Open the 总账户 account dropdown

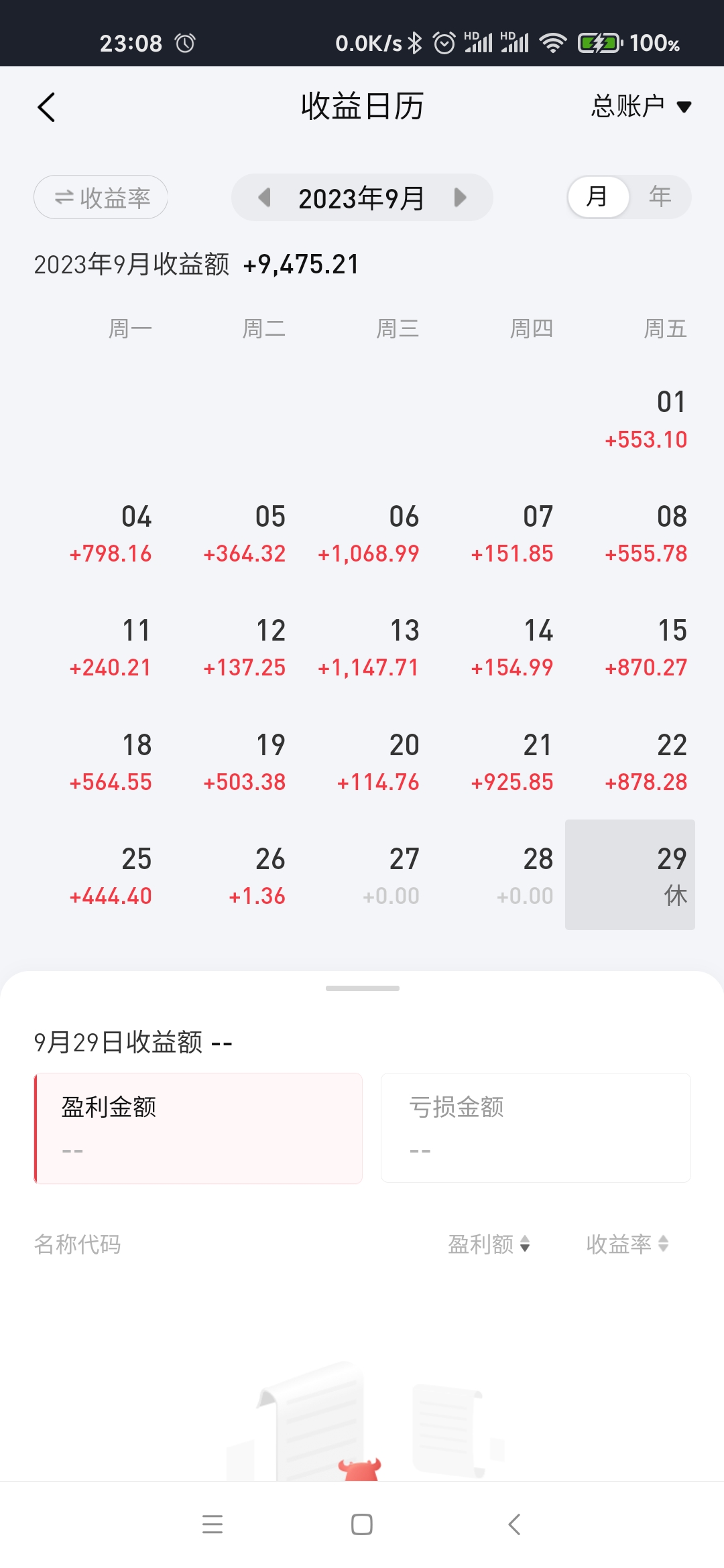point(640,107)
